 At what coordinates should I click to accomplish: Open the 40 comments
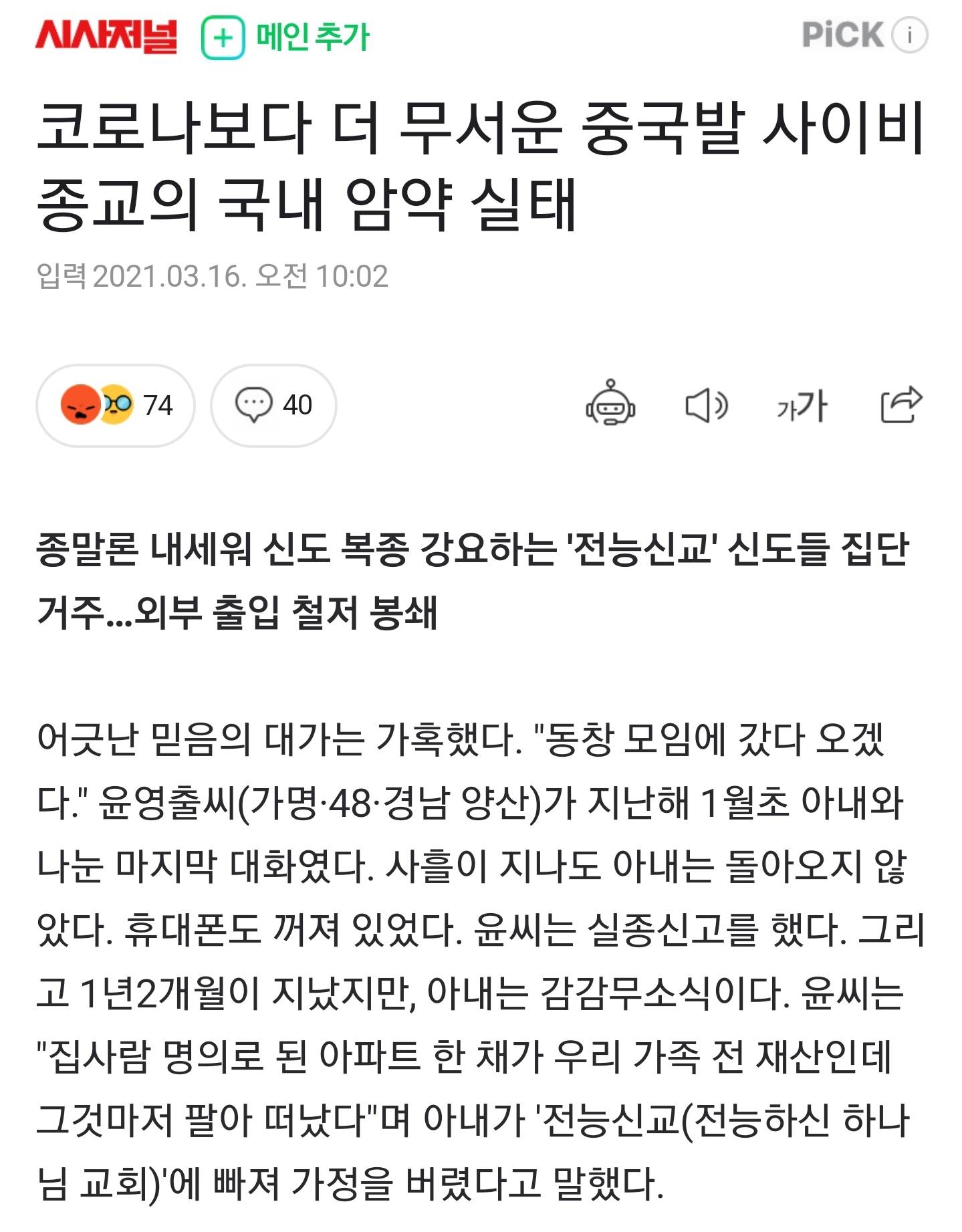[x=273, y=405]
